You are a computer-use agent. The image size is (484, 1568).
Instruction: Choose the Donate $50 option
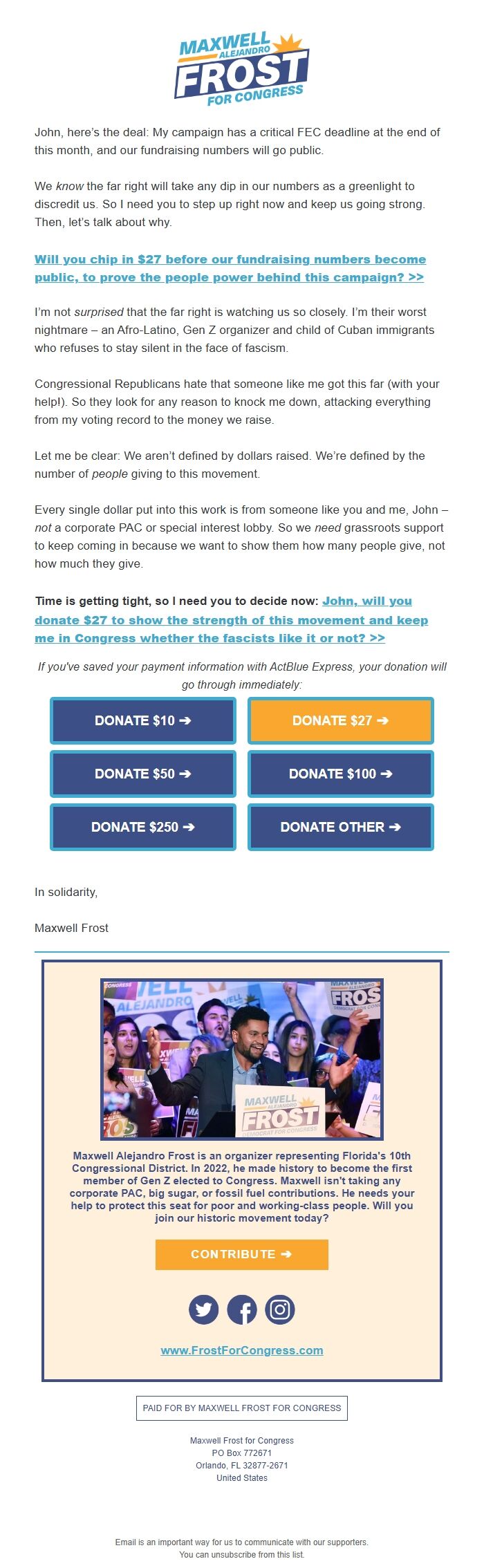(142, 774)
